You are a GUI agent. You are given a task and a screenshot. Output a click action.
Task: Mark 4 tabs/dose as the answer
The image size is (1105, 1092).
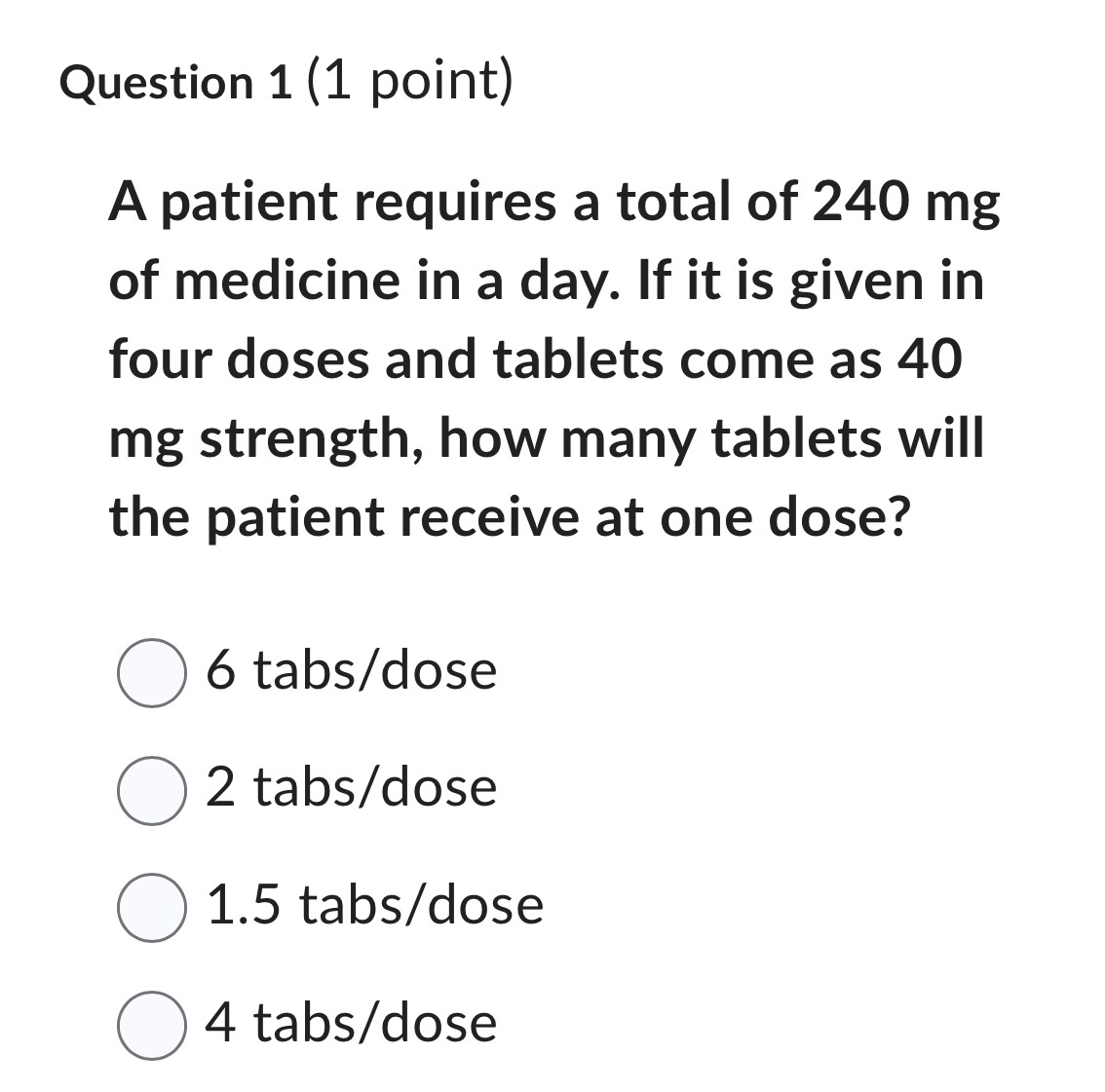[x=152, y=1026]
